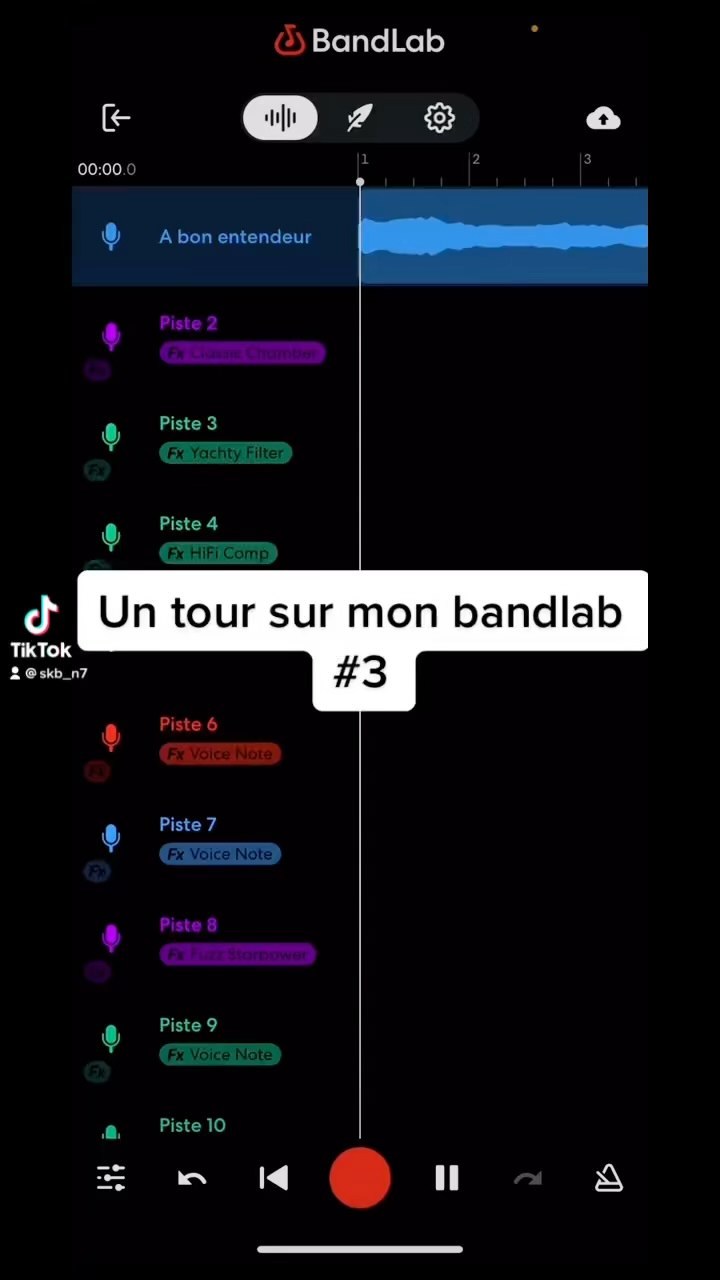This screenshot has width=720, height=1280.
Task: Open the lyrics feather tab
Action: 359,118
